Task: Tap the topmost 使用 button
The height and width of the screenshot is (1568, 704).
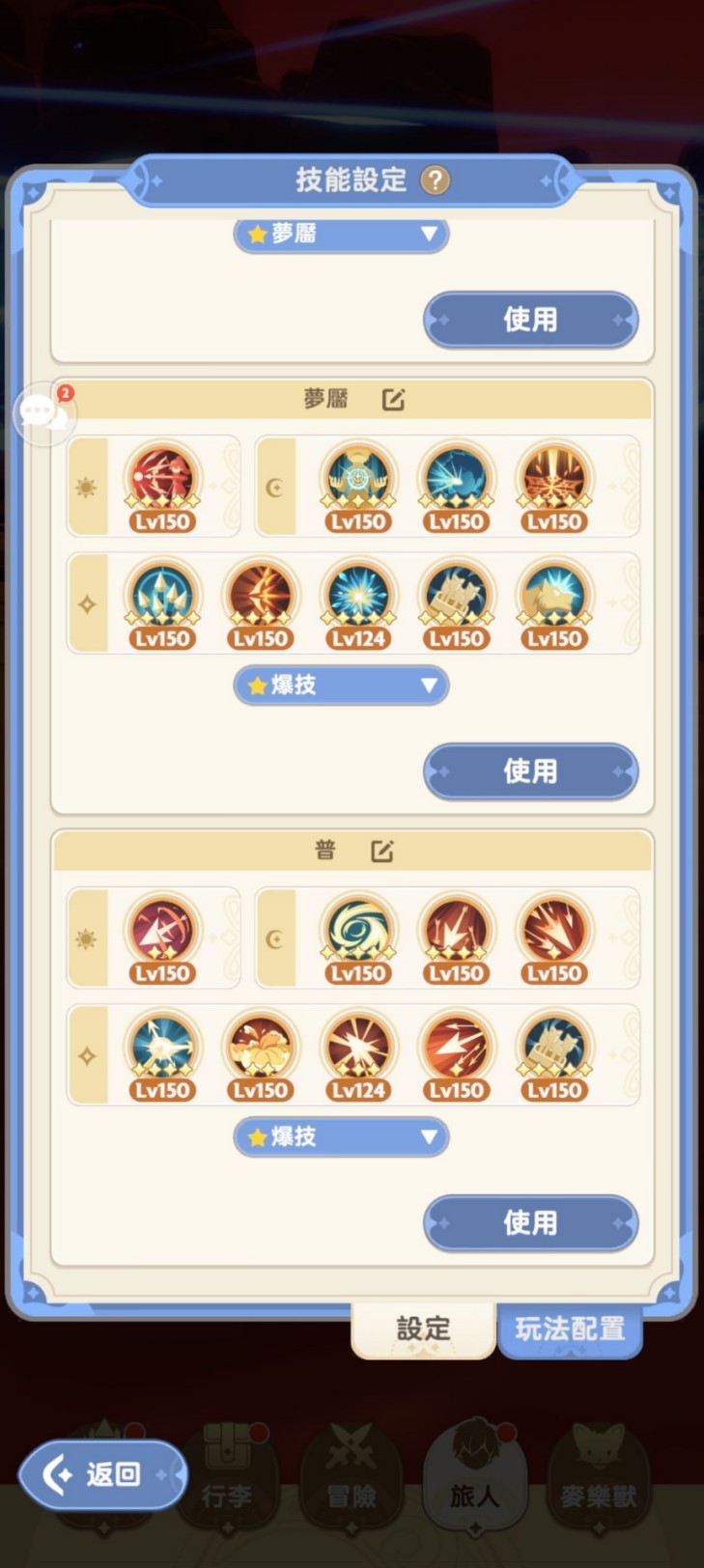Action: click(x=530, y=320)
